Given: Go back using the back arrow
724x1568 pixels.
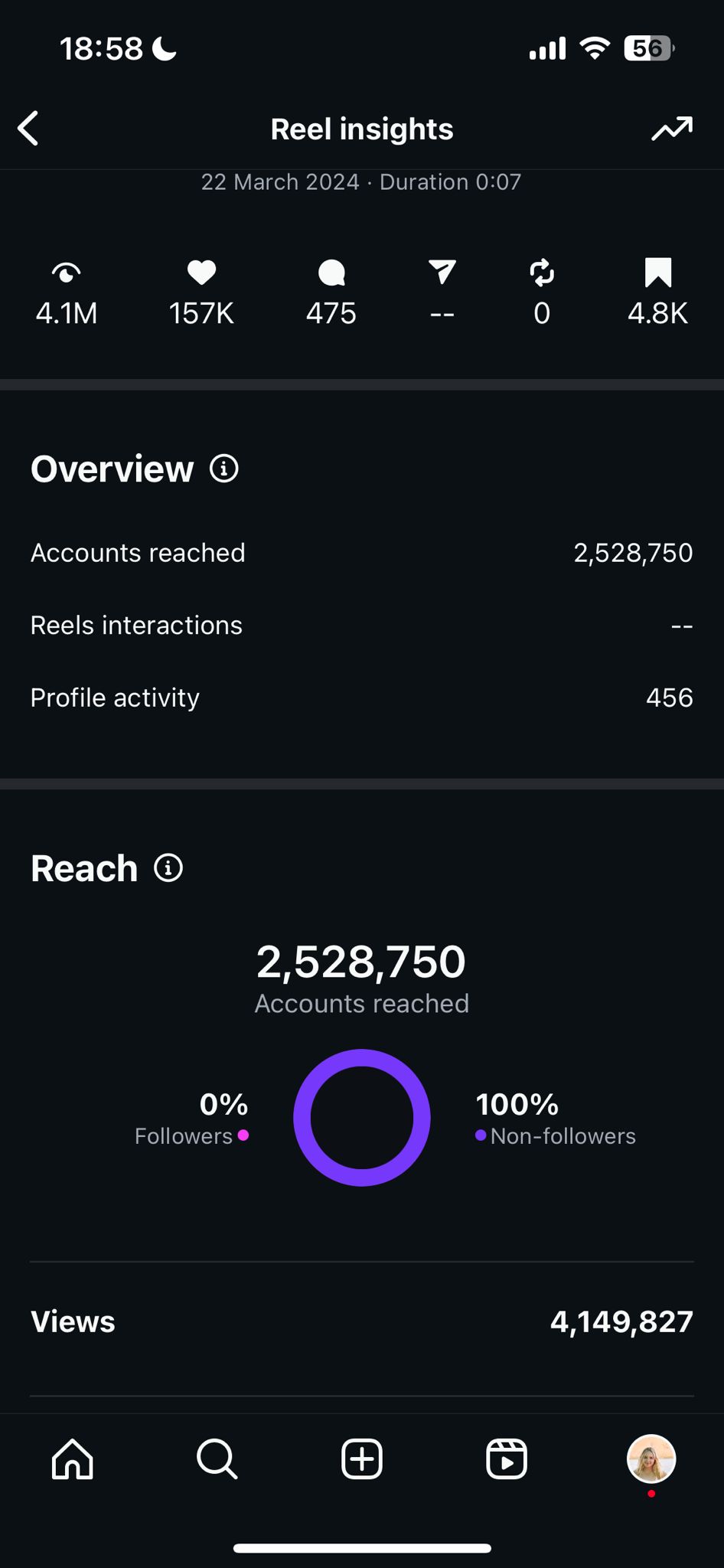Looking at the screenshot, I should [28, 129].
